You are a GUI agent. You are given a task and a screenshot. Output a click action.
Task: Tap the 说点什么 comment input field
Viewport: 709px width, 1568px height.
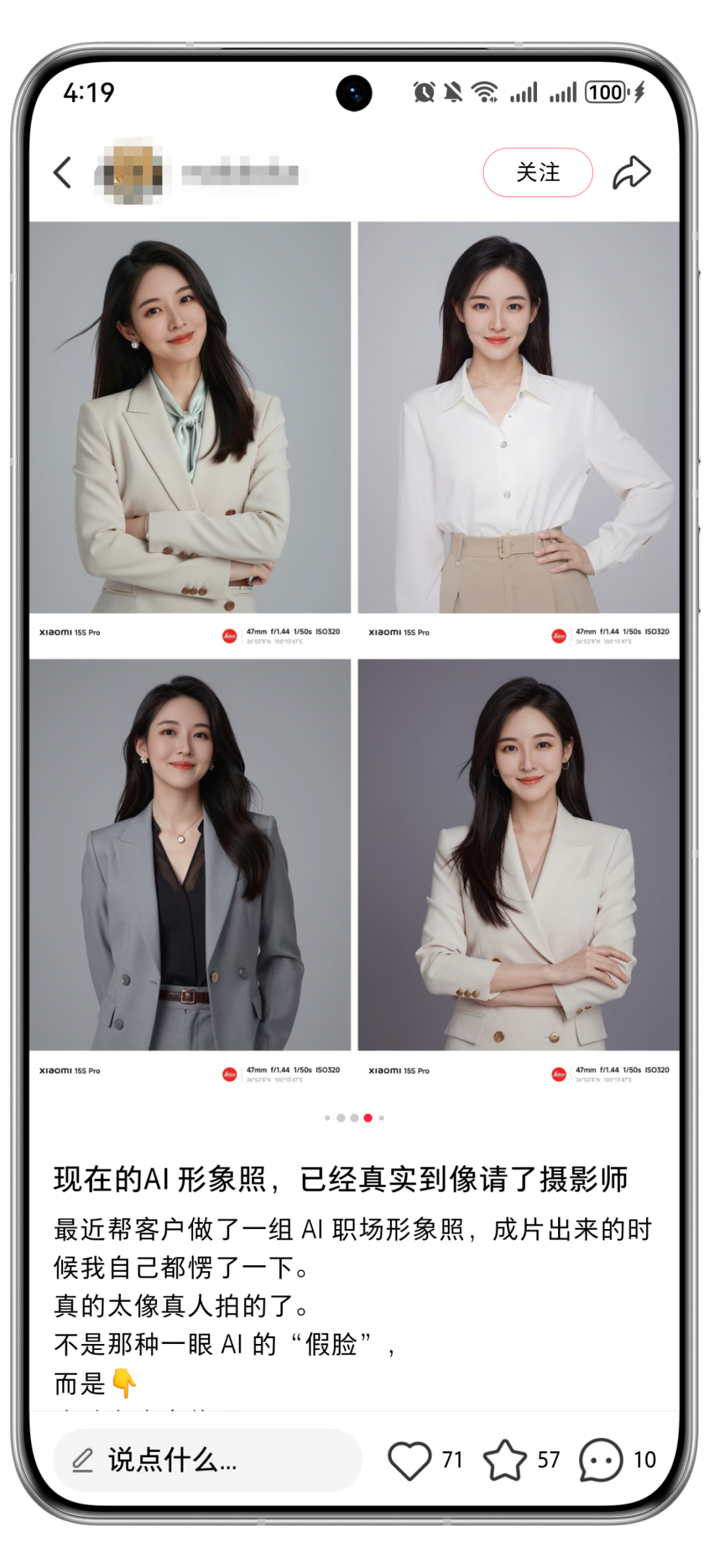[207, 1460]
